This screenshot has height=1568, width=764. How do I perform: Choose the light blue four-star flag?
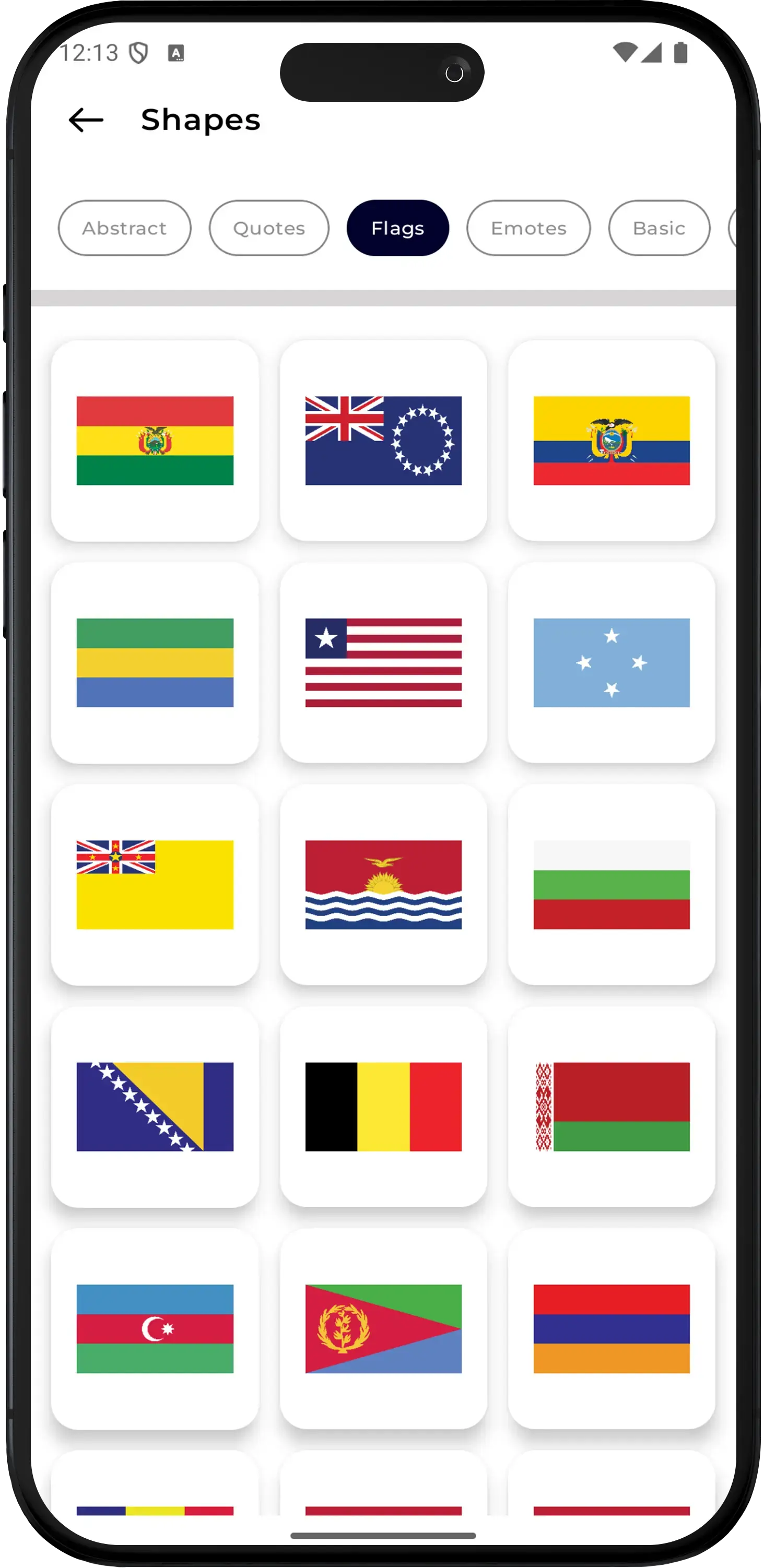click(x=611, y=663)
